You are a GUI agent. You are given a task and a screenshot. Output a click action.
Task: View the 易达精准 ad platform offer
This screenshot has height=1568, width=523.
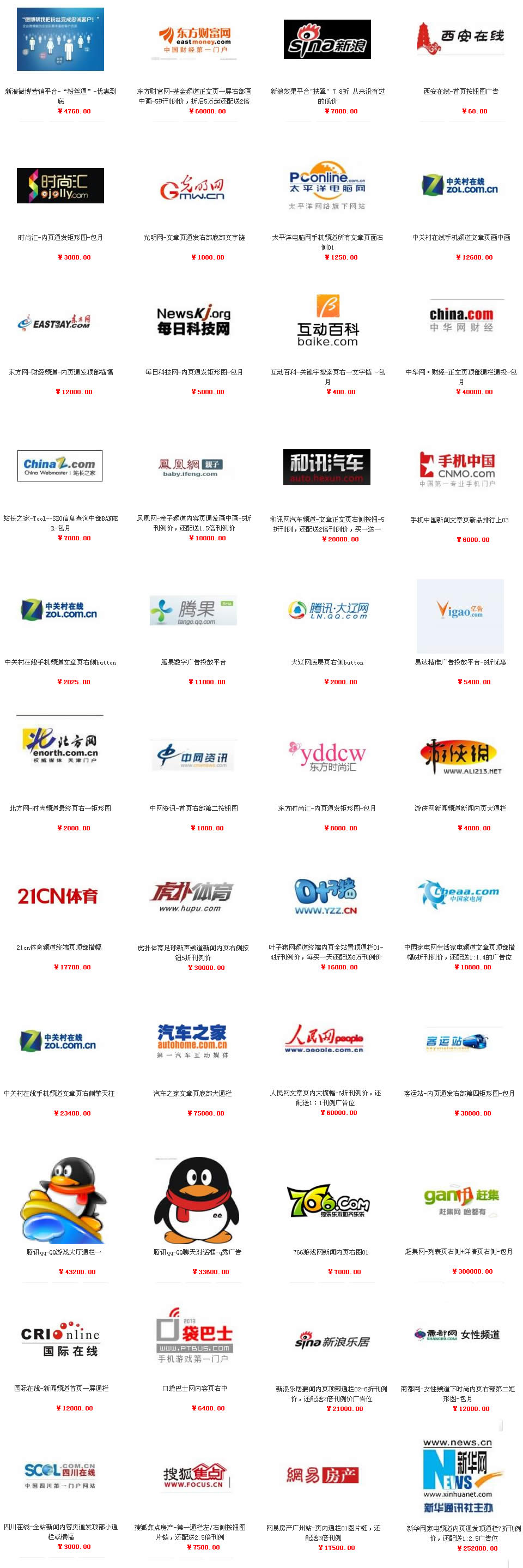click(x=460, y=662)
